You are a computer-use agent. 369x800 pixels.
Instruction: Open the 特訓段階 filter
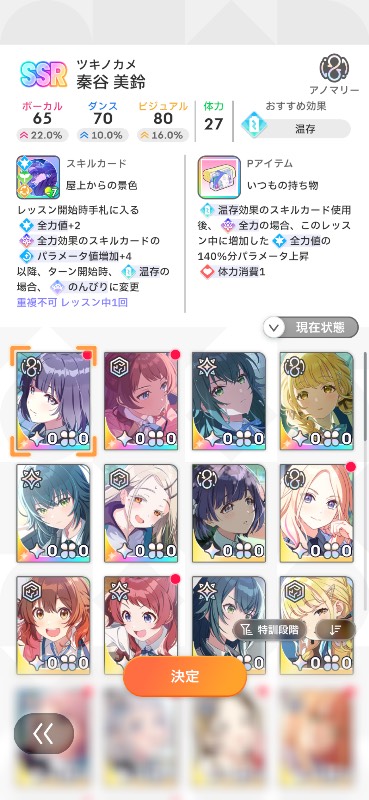[x=269, y=630]
